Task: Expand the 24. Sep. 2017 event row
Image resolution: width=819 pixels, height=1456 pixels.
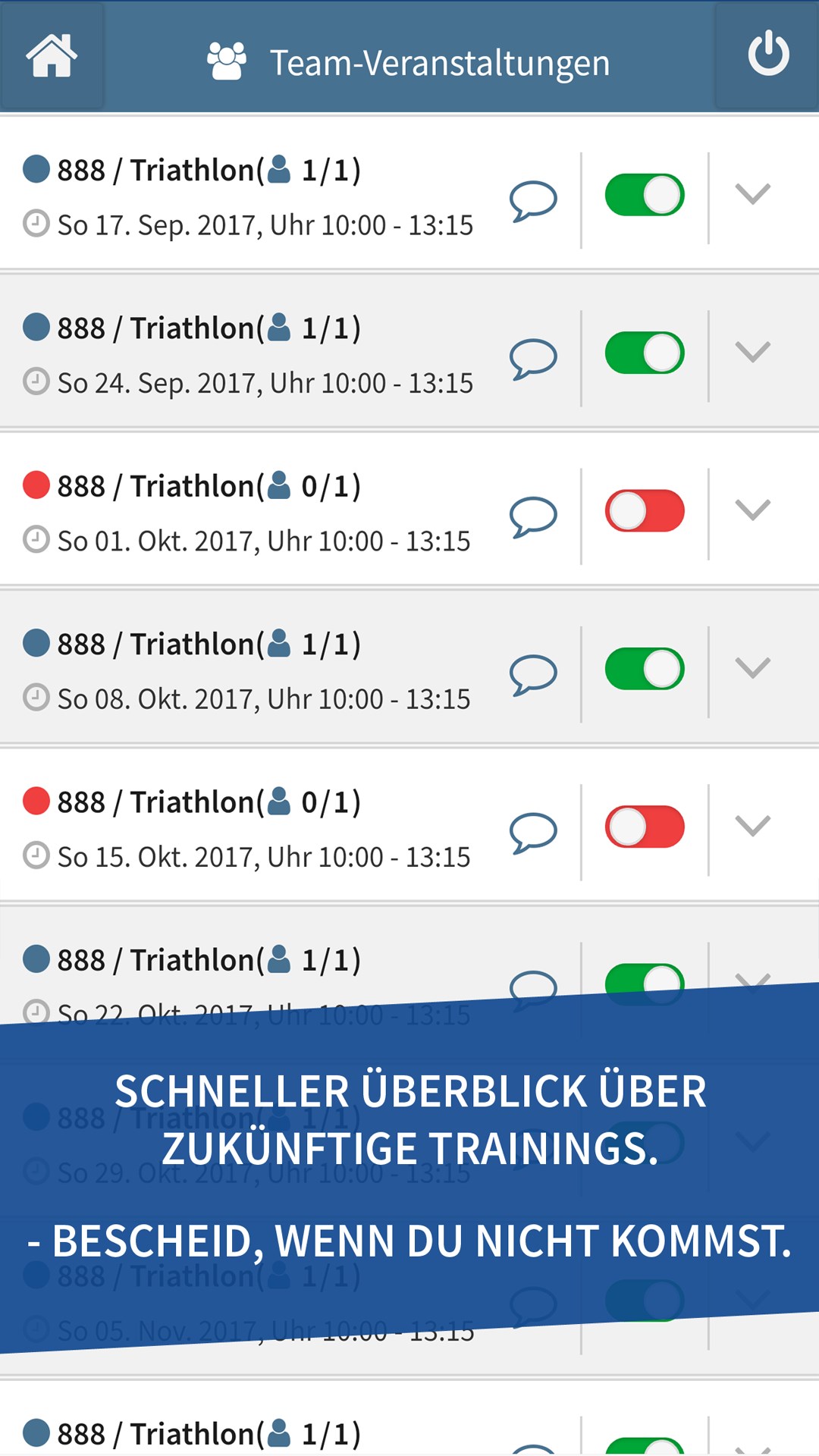Action: coord(752,352)
